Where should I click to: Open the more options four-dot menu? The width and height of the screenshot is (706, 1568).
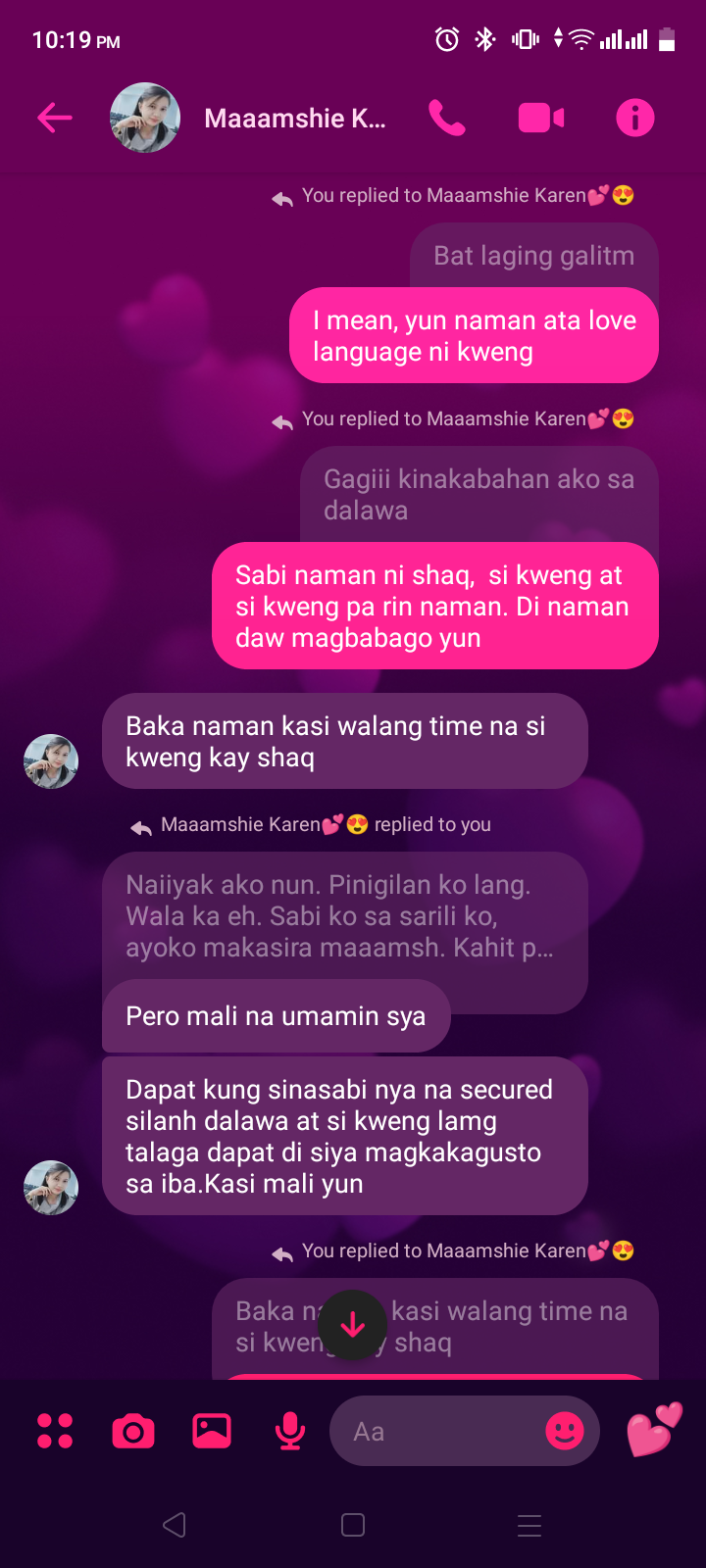(x=55, y=1431)
